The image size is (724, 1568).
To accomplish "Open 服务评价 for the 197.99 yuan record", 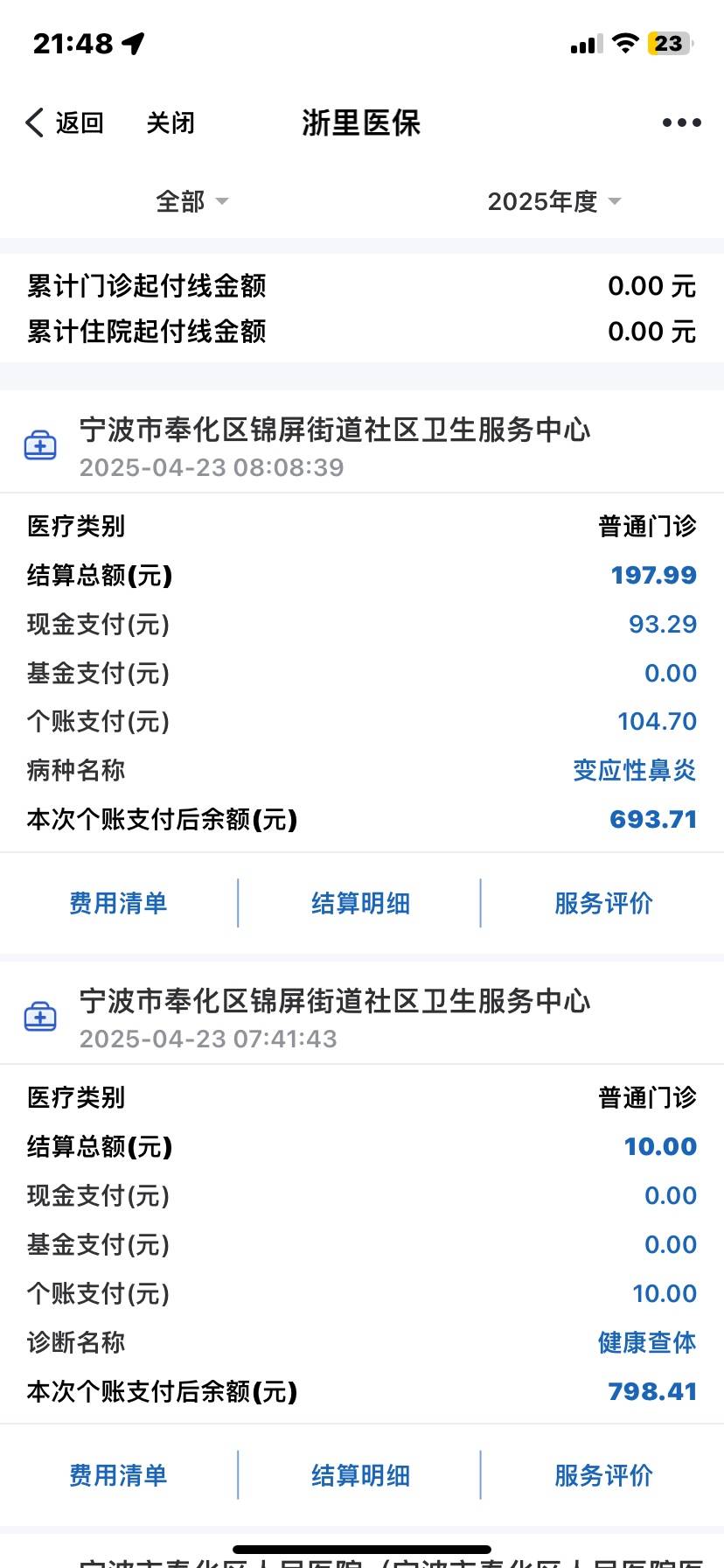I will 603,903.
